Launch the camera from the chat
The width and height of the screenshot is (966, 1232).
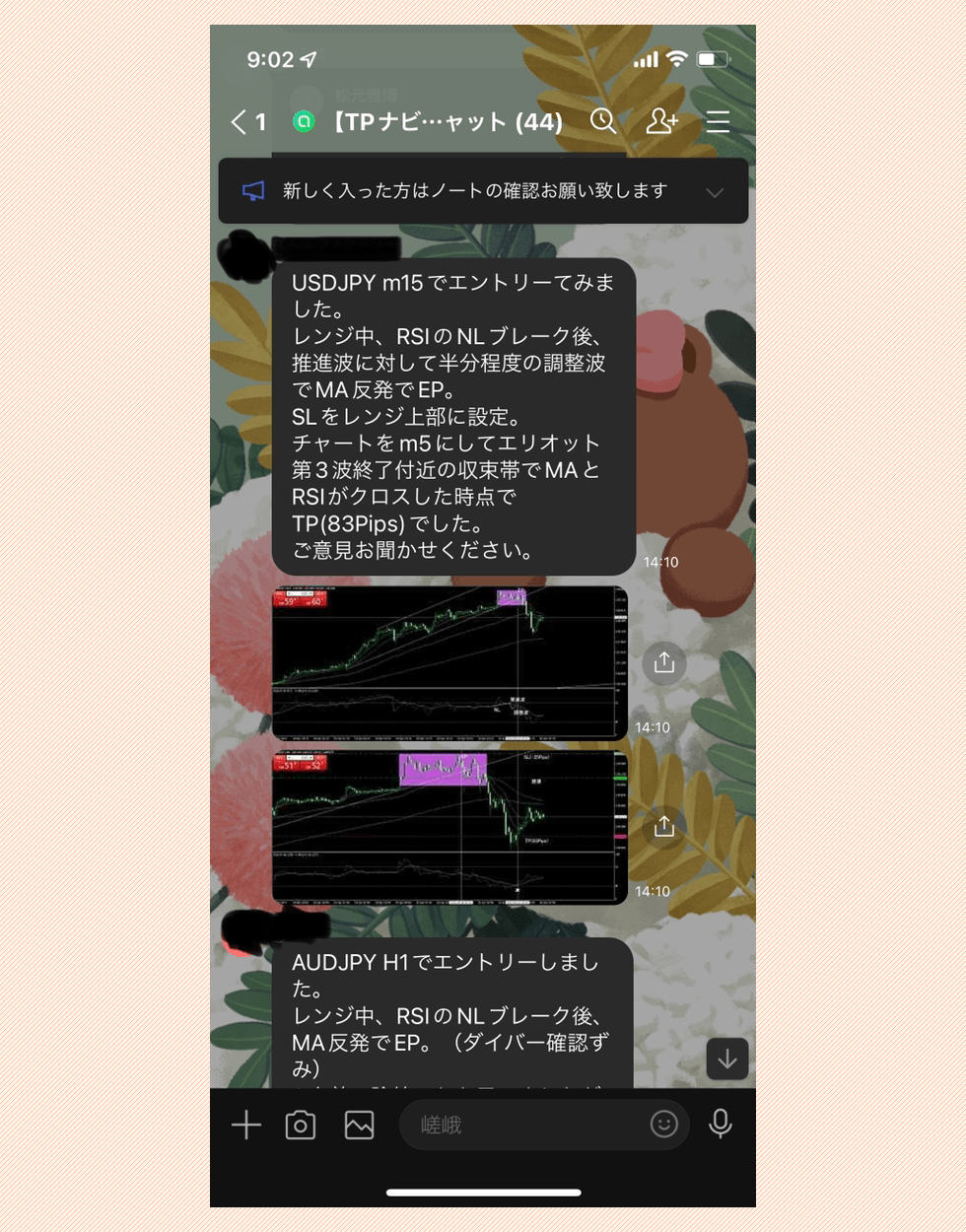[301, 1125]
